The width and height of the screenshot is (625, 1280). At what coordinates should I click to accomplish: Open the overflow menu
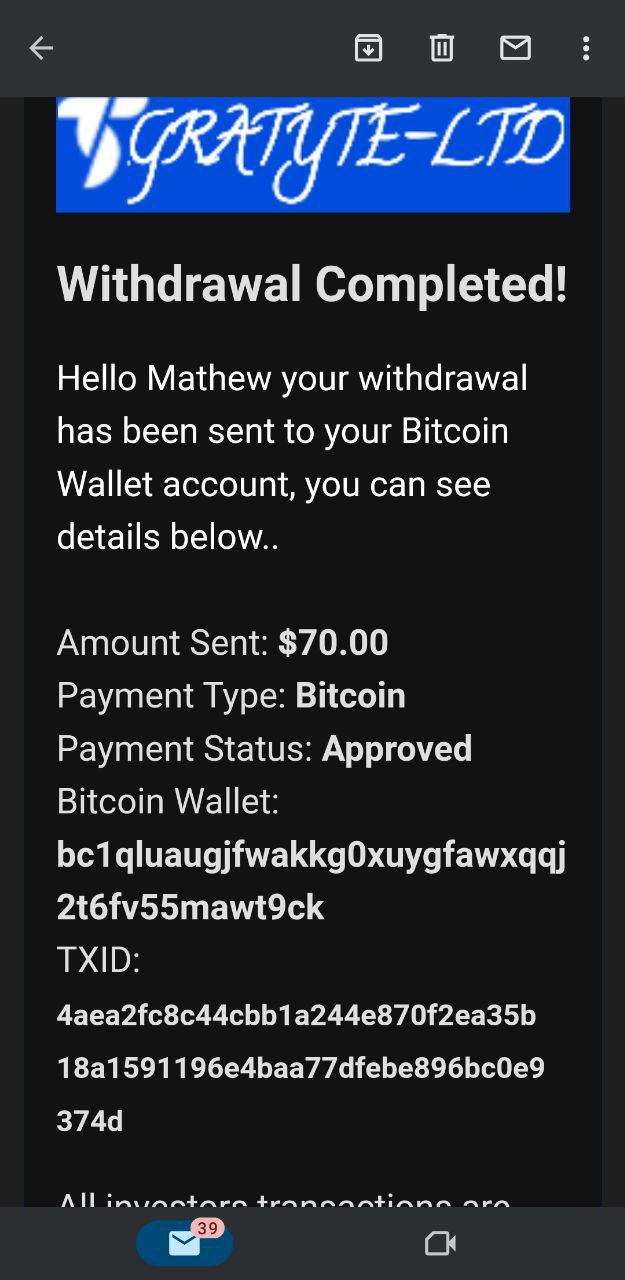pos(586,48)
